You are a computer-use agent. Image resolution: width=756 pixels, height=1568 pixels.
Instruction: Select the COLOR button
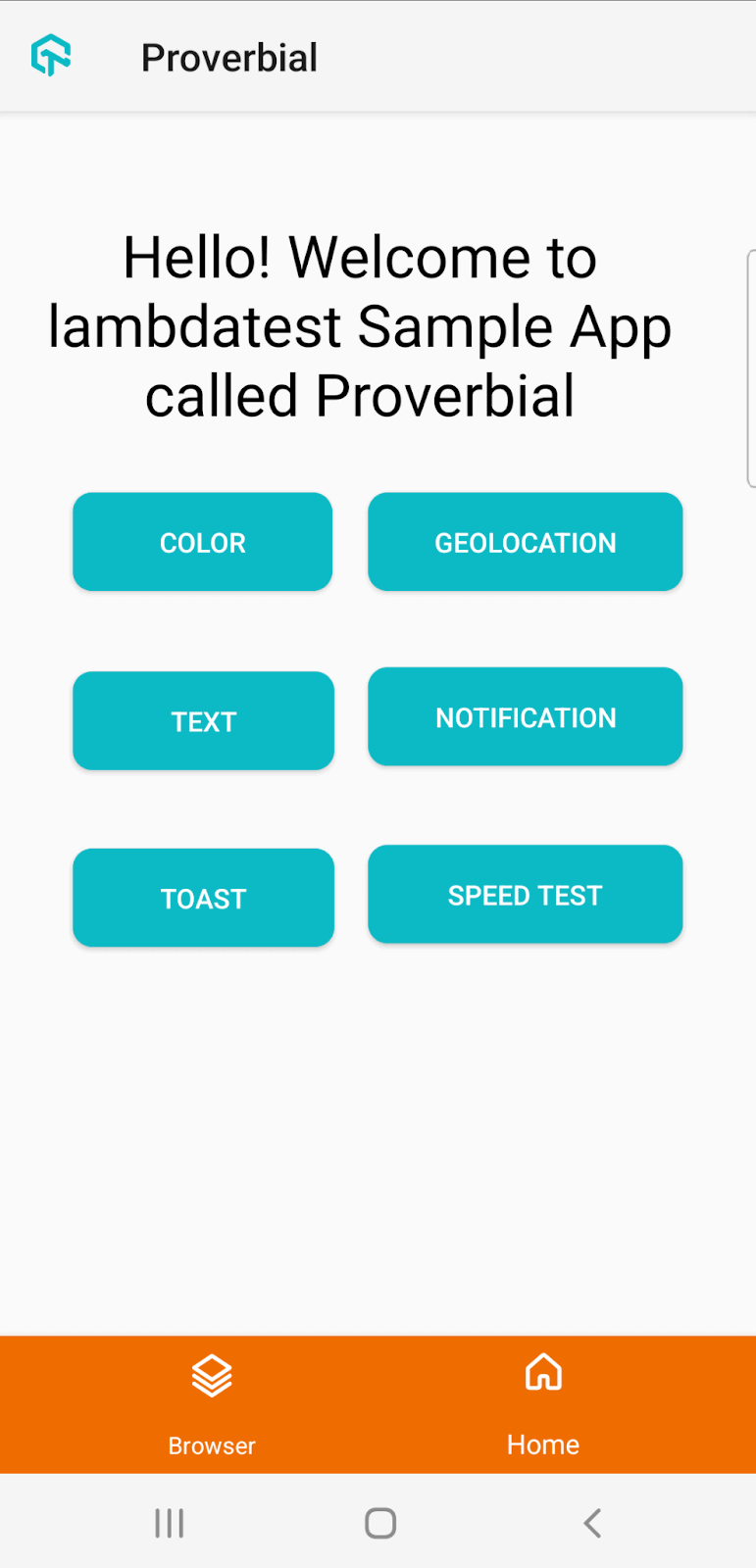(202, 542)
